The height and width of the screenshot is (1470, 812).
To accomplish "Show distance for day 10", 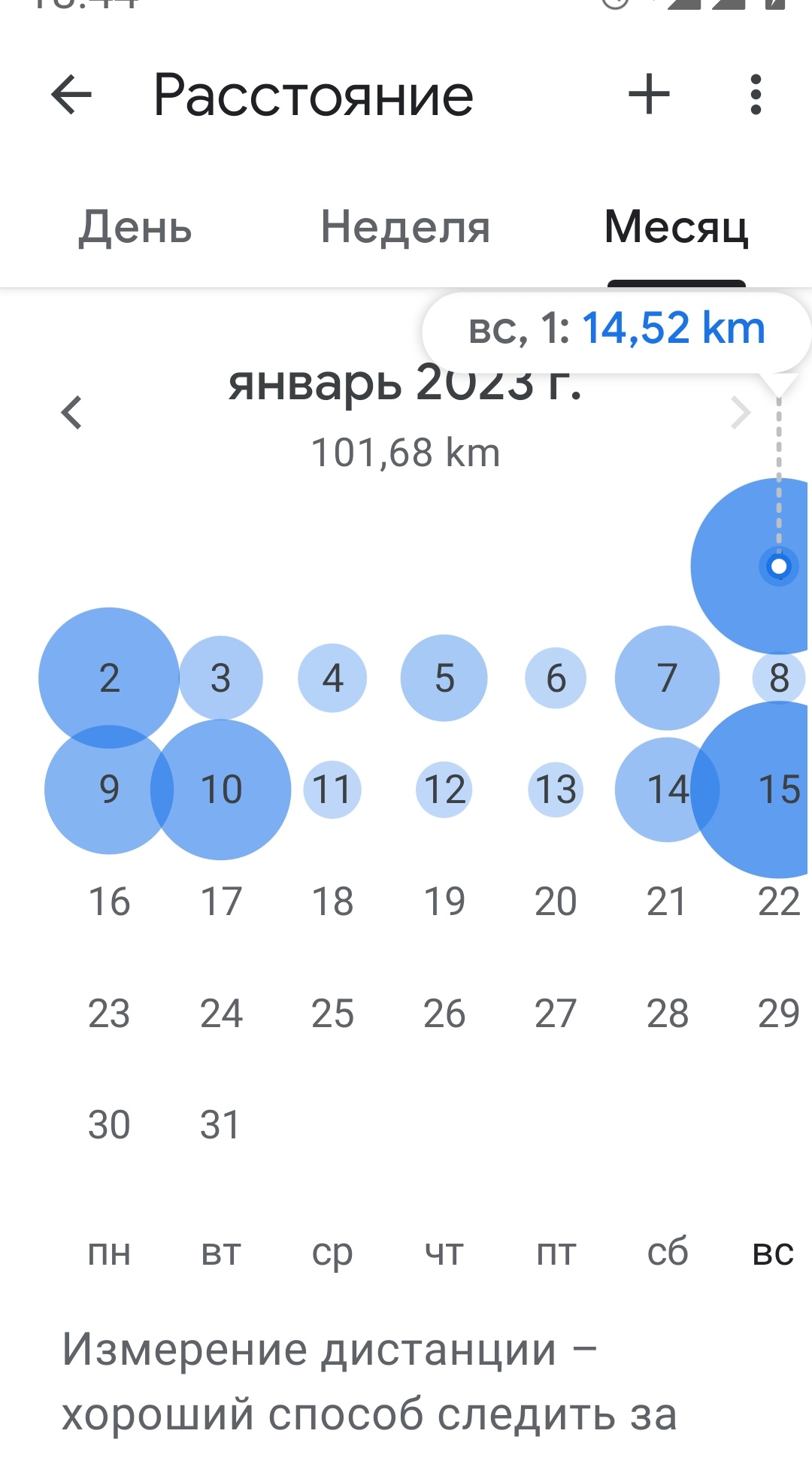I will coord(221,790).
